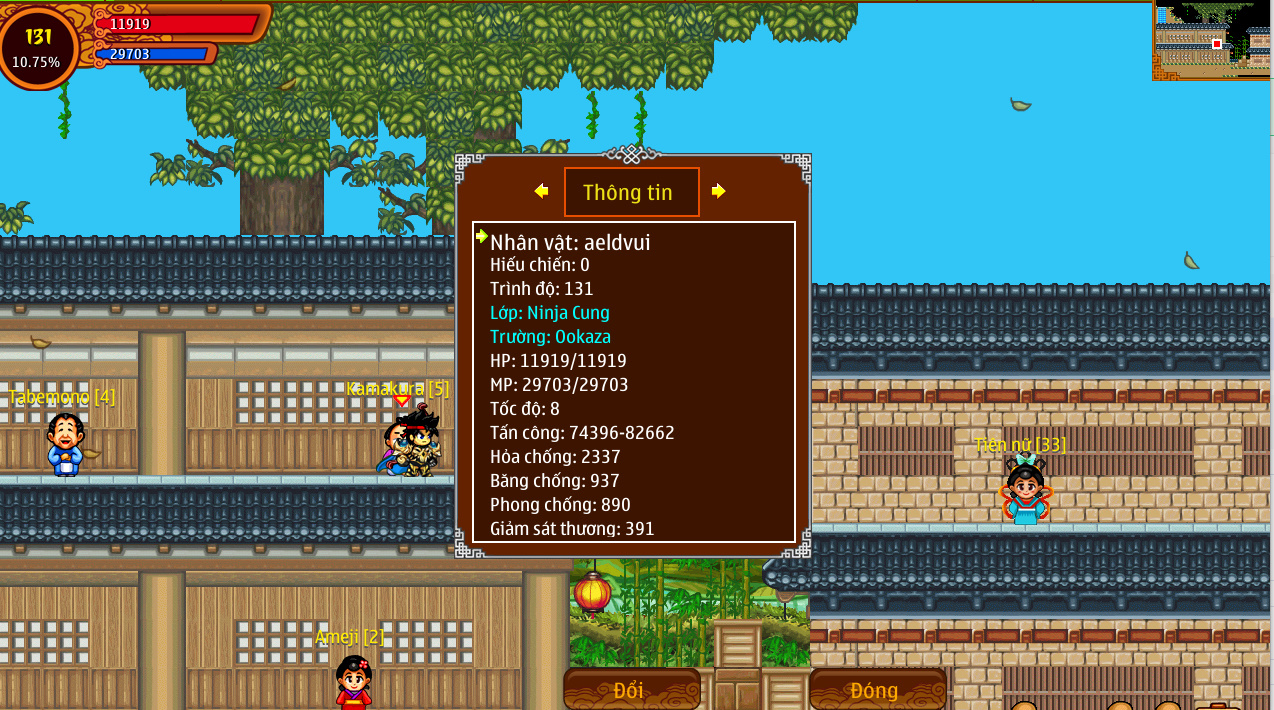This screenshot has height=710, width=1274.
Task: Go to previous info page with left arrow
Action: 541,191
